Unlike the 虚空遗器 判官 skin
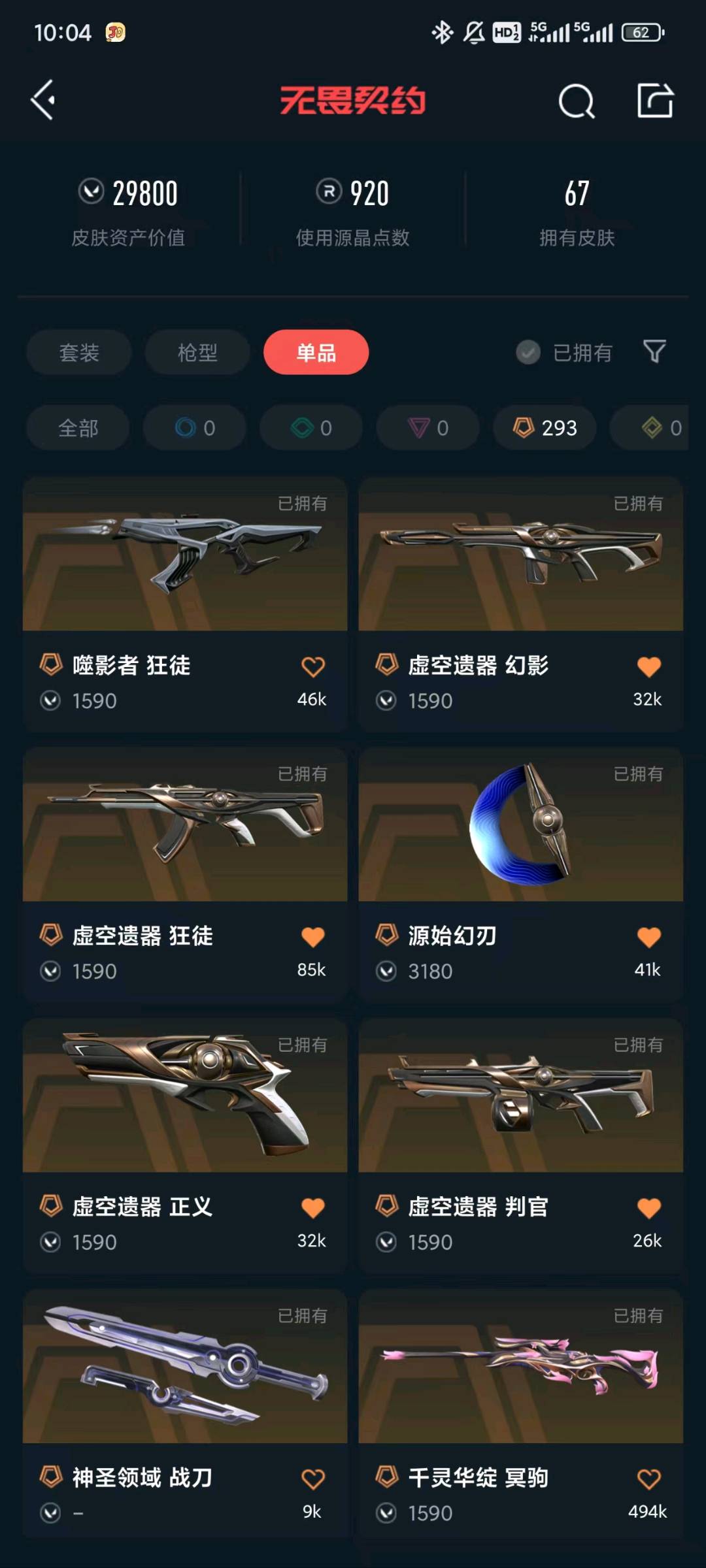Image resolution: width=706 pixels, height=1568 pixels. tap(648, 1208)
